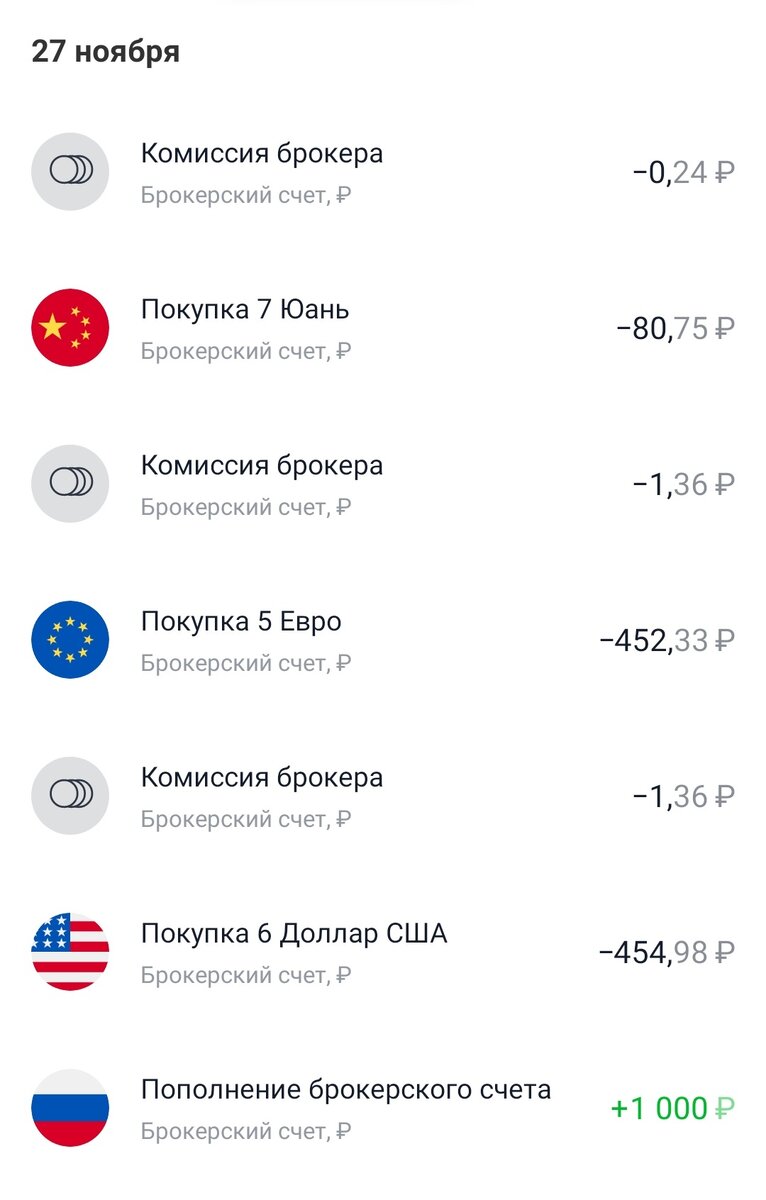
Task: Select the China flag icon for Юань purchase
Action: point(69,327)
